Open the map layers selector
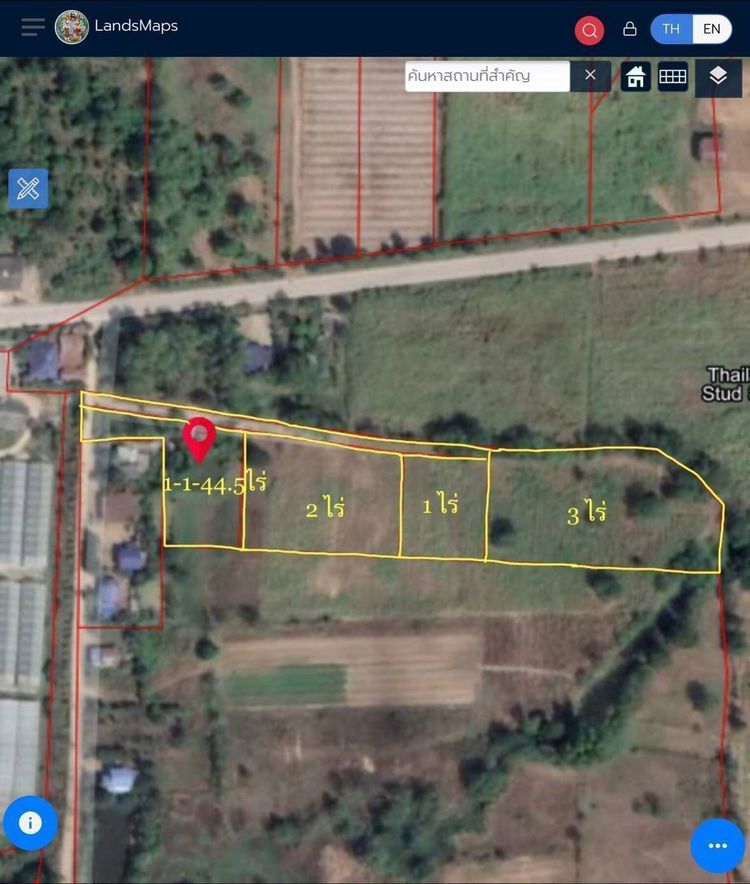Image resolution: width=750 pixels, height=884 pixels. pyautogui.click(x=717, y=76)
